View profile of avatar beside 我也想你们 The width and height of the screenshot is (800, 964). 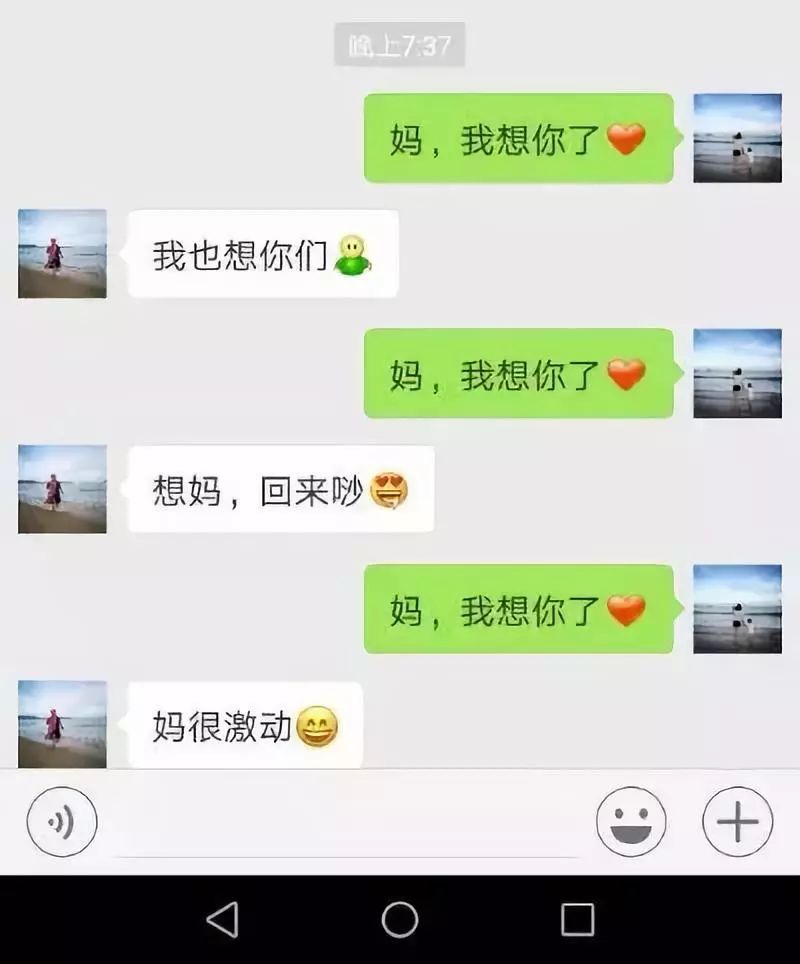[62, 254]
